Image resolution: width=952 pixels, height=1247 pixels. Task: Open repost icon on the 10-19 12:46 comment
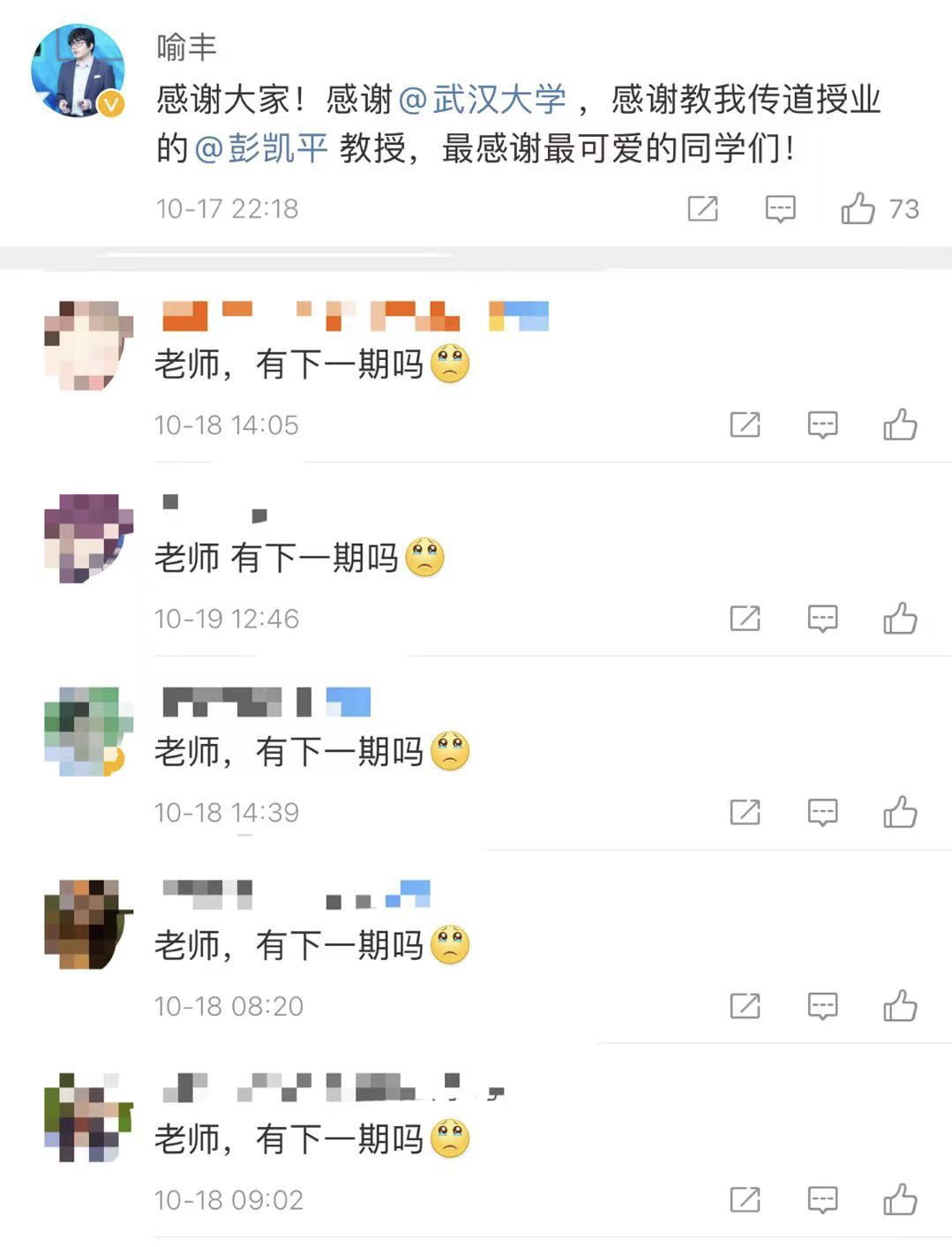[x=746, y=618]
